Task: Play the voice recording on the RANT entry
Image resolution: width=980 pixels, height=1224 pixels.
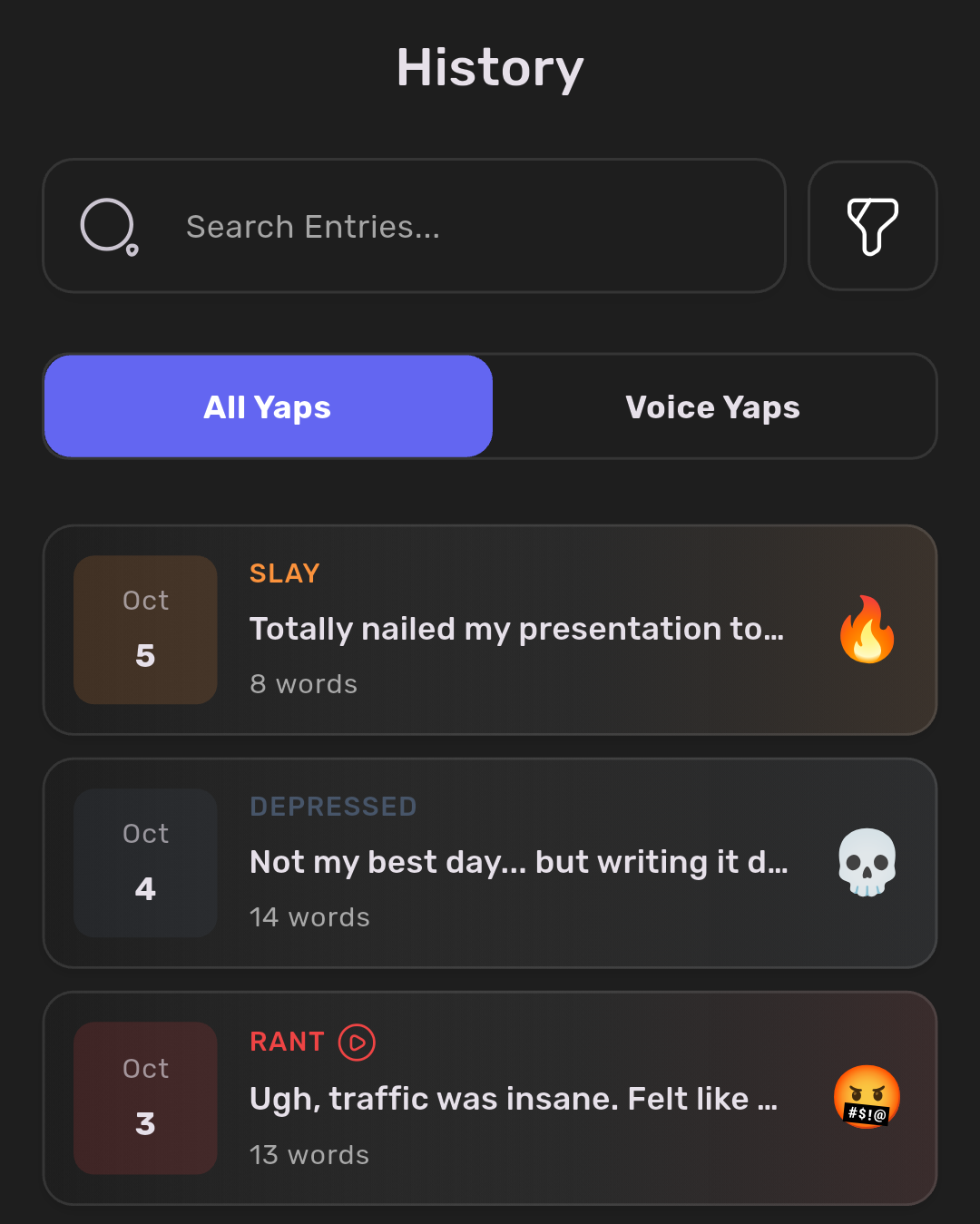Action: (357, 1043)
